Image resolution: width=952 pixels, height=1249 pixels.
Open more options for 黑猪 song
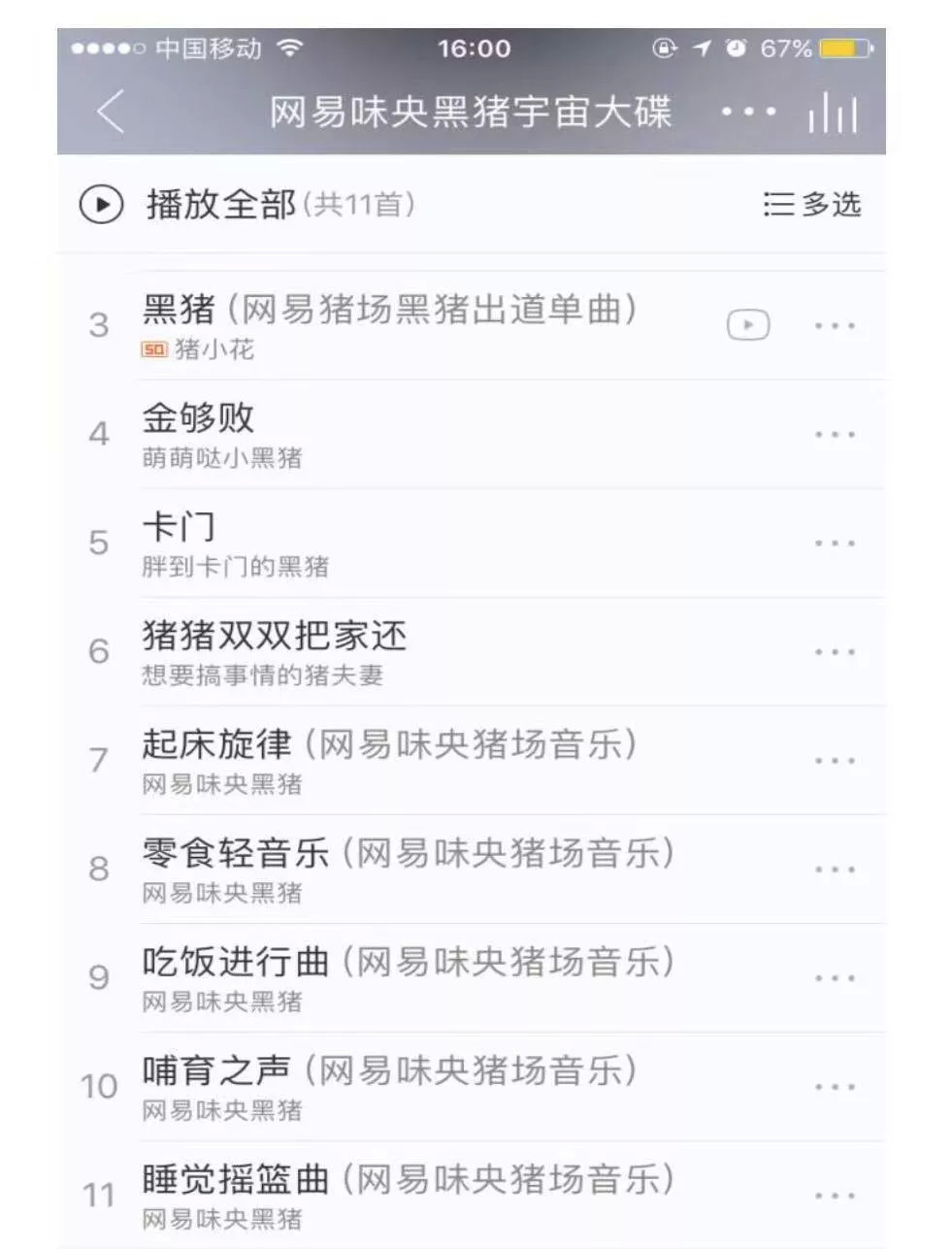coord(835,326)
